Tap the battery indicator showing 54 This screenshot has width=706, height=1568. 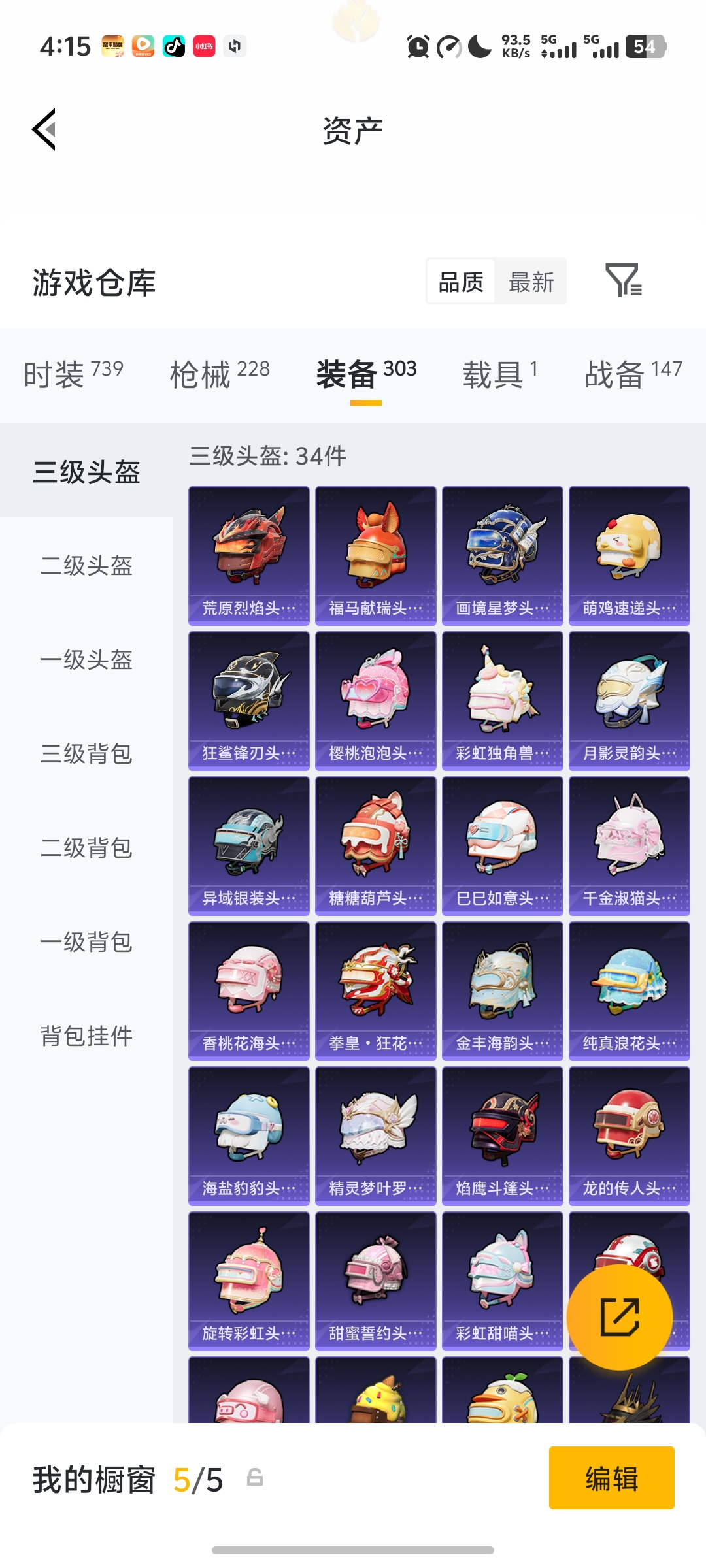click(646, 46)
